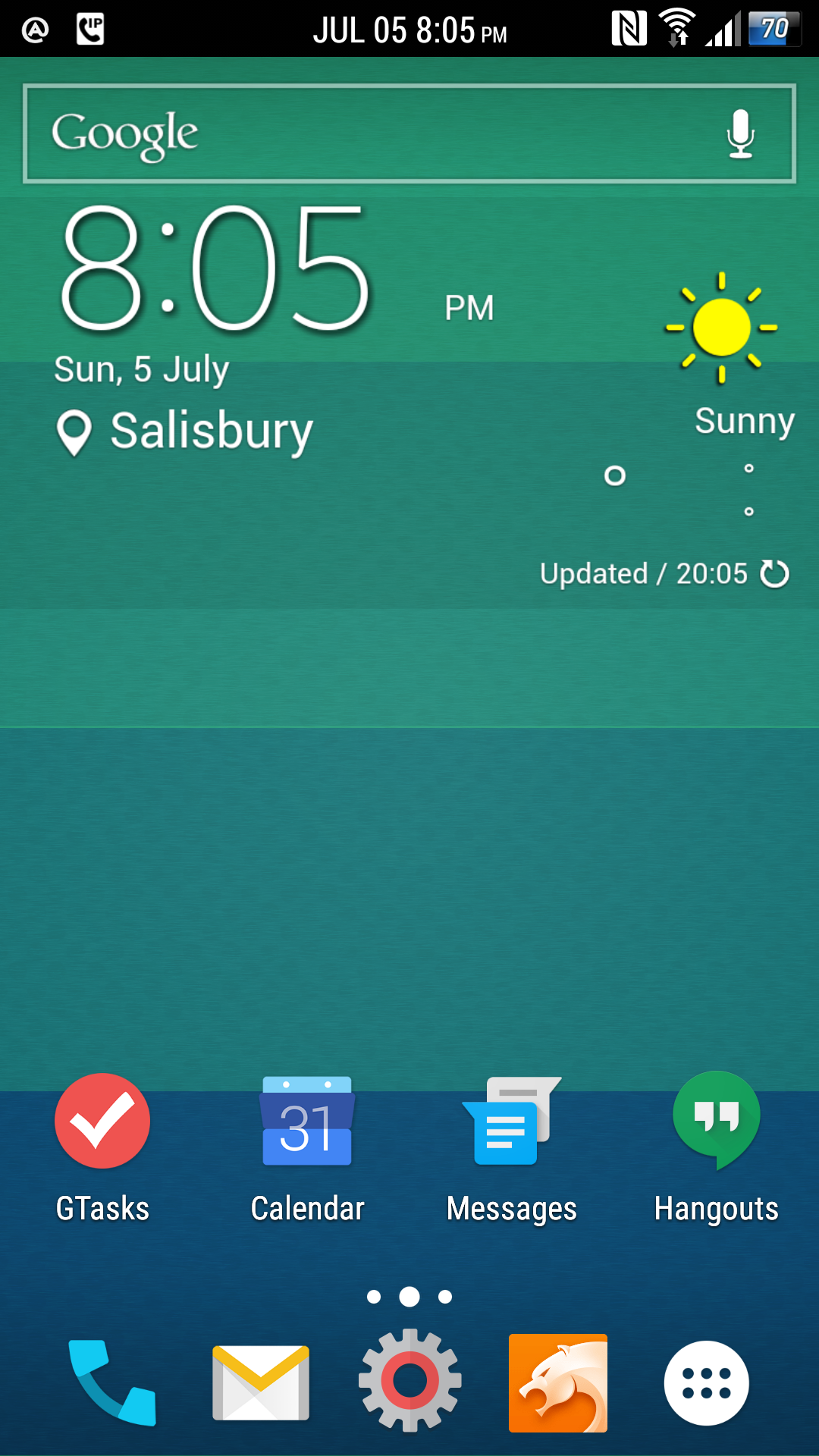The width and height of the screenshot is (819, 1456).
Task: Open the app drawer
Action: coord(707,1382)
